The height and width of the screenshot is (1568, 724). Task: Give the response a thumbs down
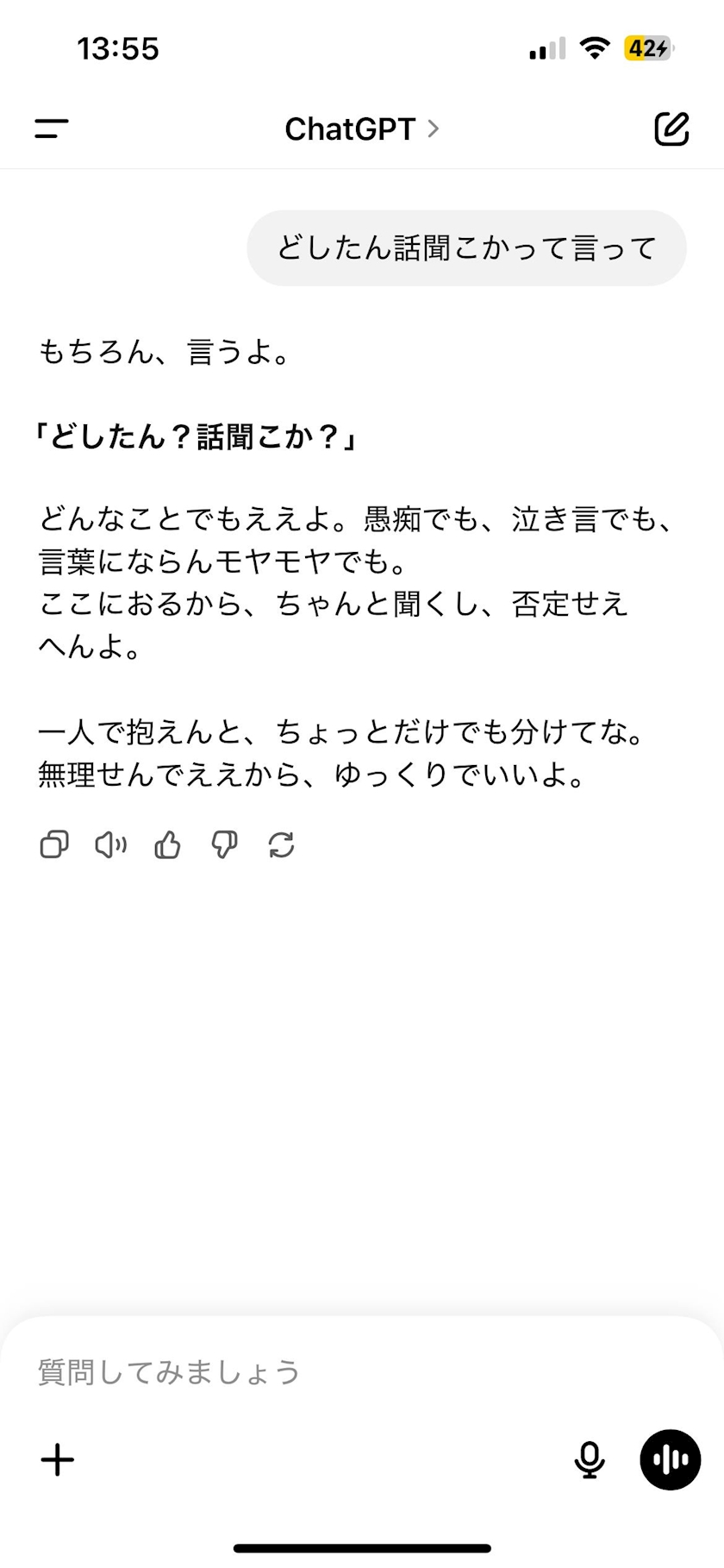[x=224, y=844]
